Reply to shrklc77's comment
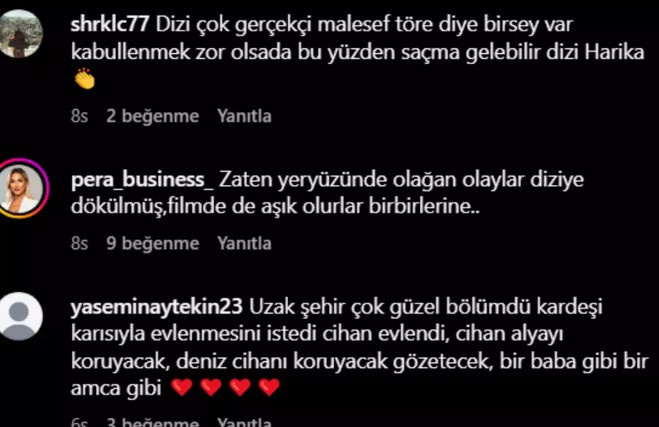This screenshot has width=659, height=427. click(244, 116)
